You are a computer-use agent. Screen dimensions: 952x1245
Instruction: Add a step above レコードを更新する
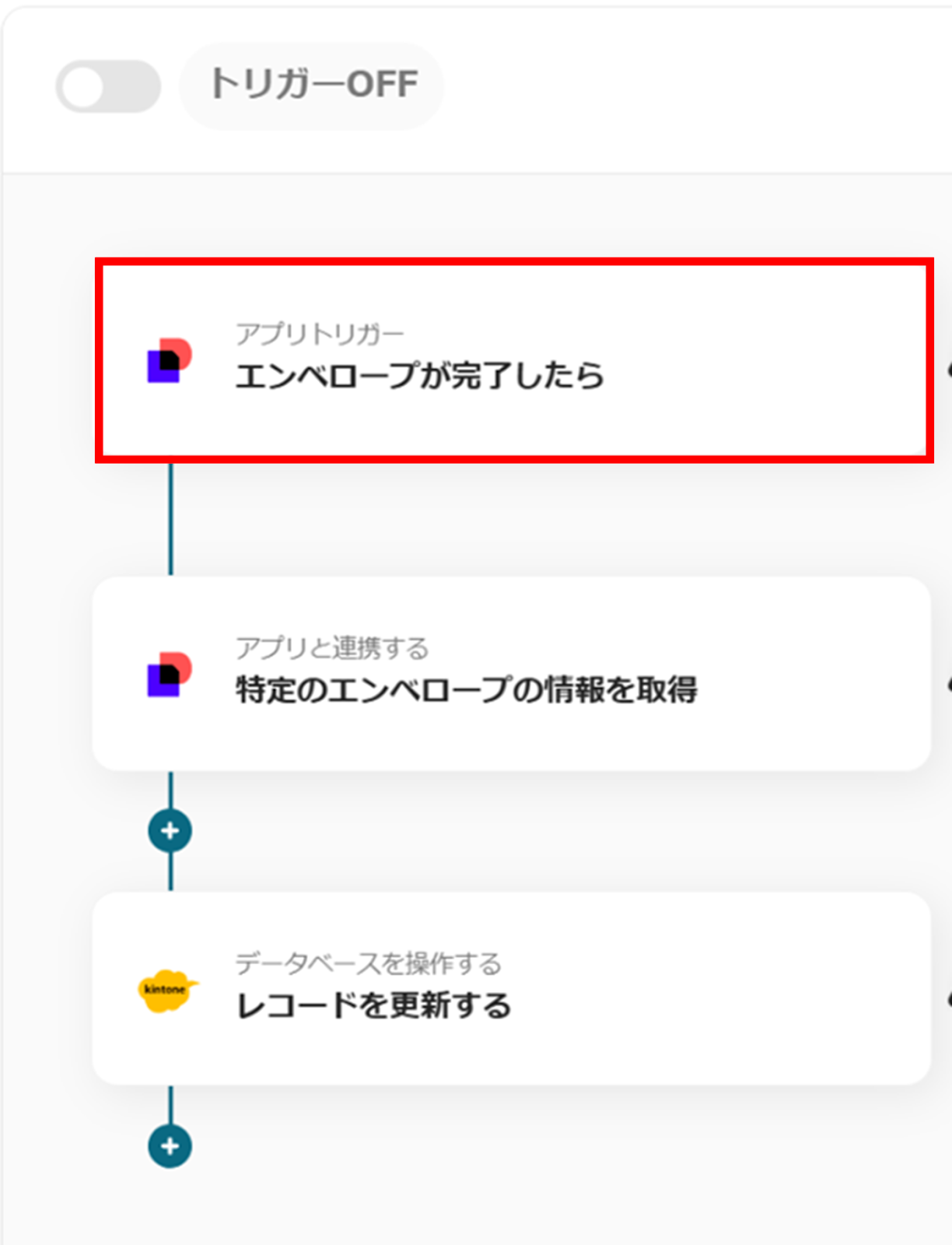170,830
